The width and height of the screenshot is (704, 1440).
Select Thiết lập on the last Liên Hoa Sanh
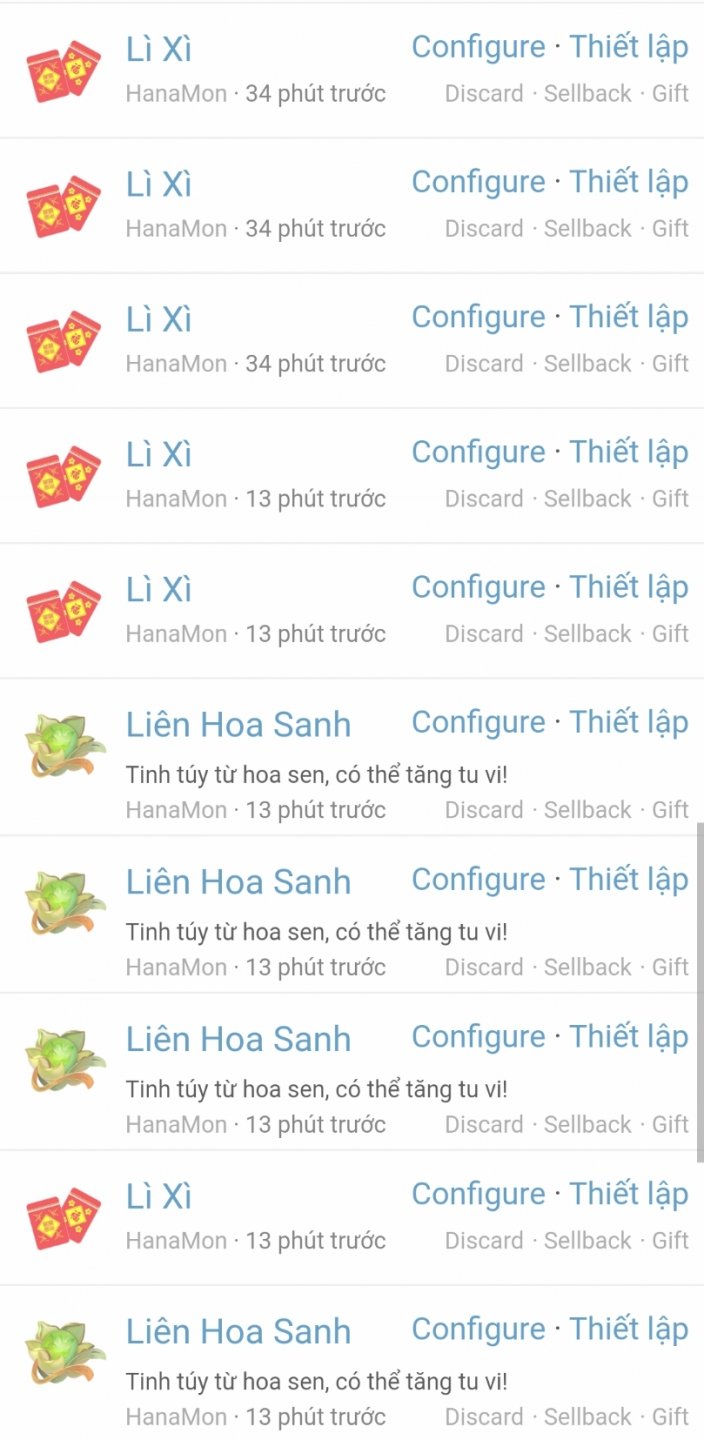coord(628,1329)
